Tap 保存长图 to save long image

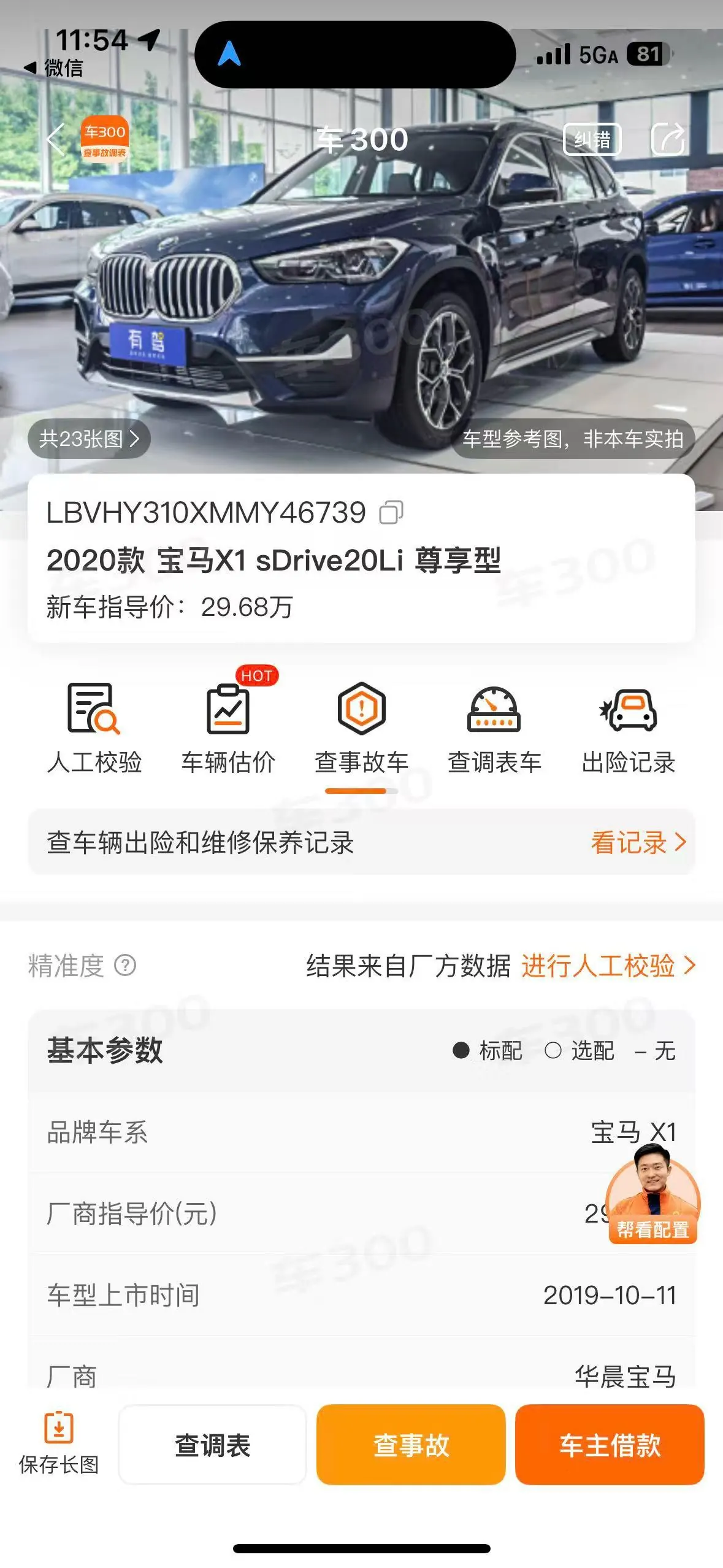pos(59,1445)
